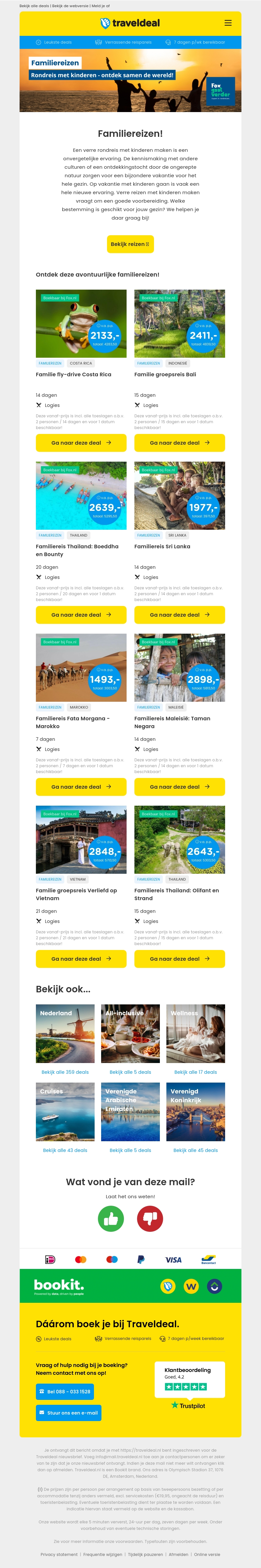261x1568 pixels.
Task: Open the Thailand Boeddha en Bounty photo
Action: pyautogui.click(x=81, y=496)
